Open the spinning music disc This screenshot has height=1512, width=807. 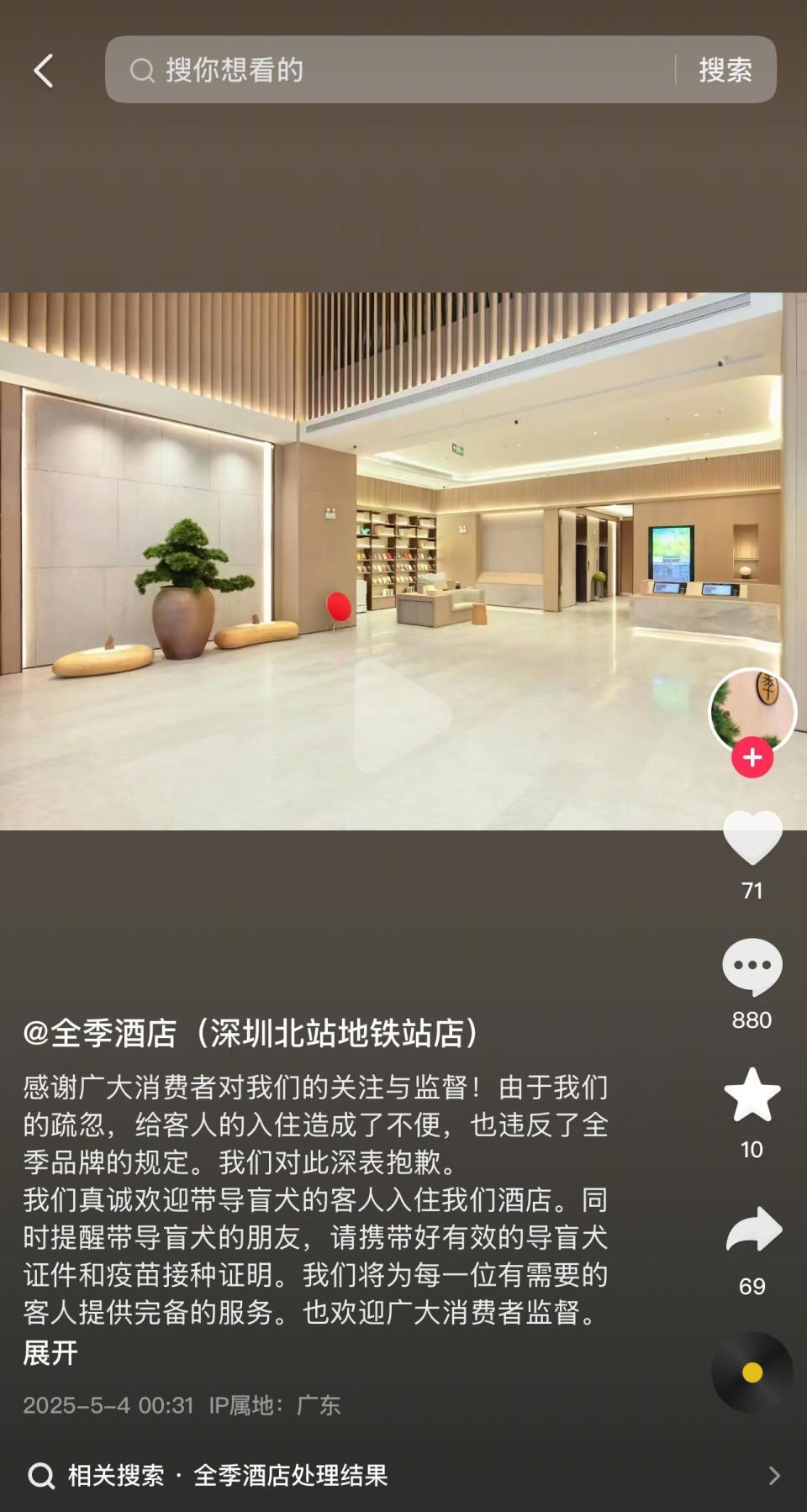click(752, 1372)
